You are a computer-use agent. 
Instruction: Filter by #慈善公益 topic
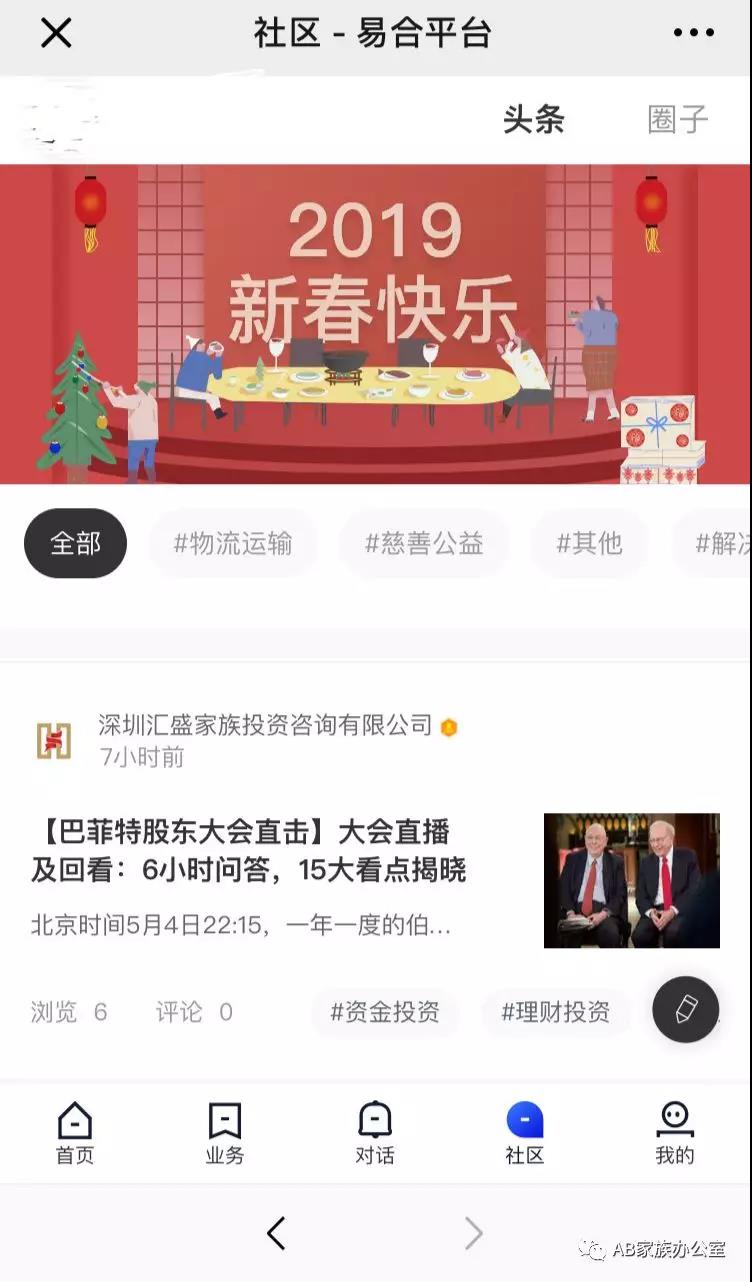click(424, 543)
